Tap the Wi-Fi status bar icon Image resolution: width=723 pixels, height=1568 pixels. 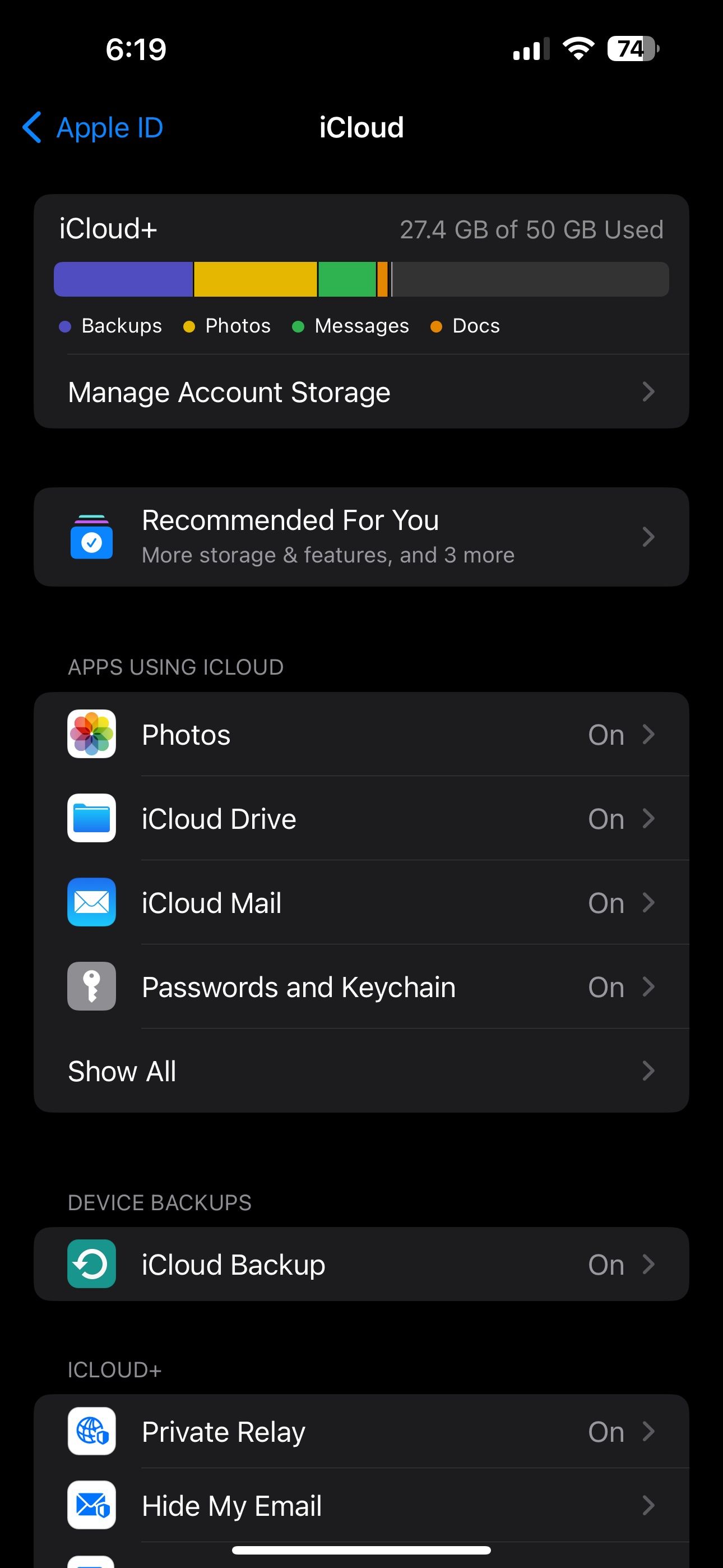pos(576,49)
